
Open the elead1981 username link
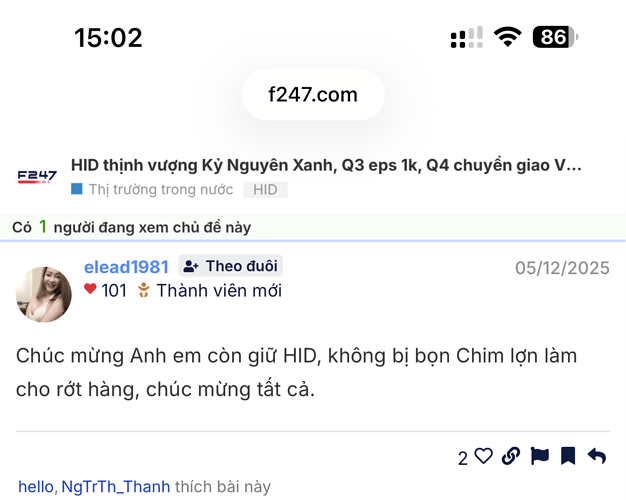126,266
